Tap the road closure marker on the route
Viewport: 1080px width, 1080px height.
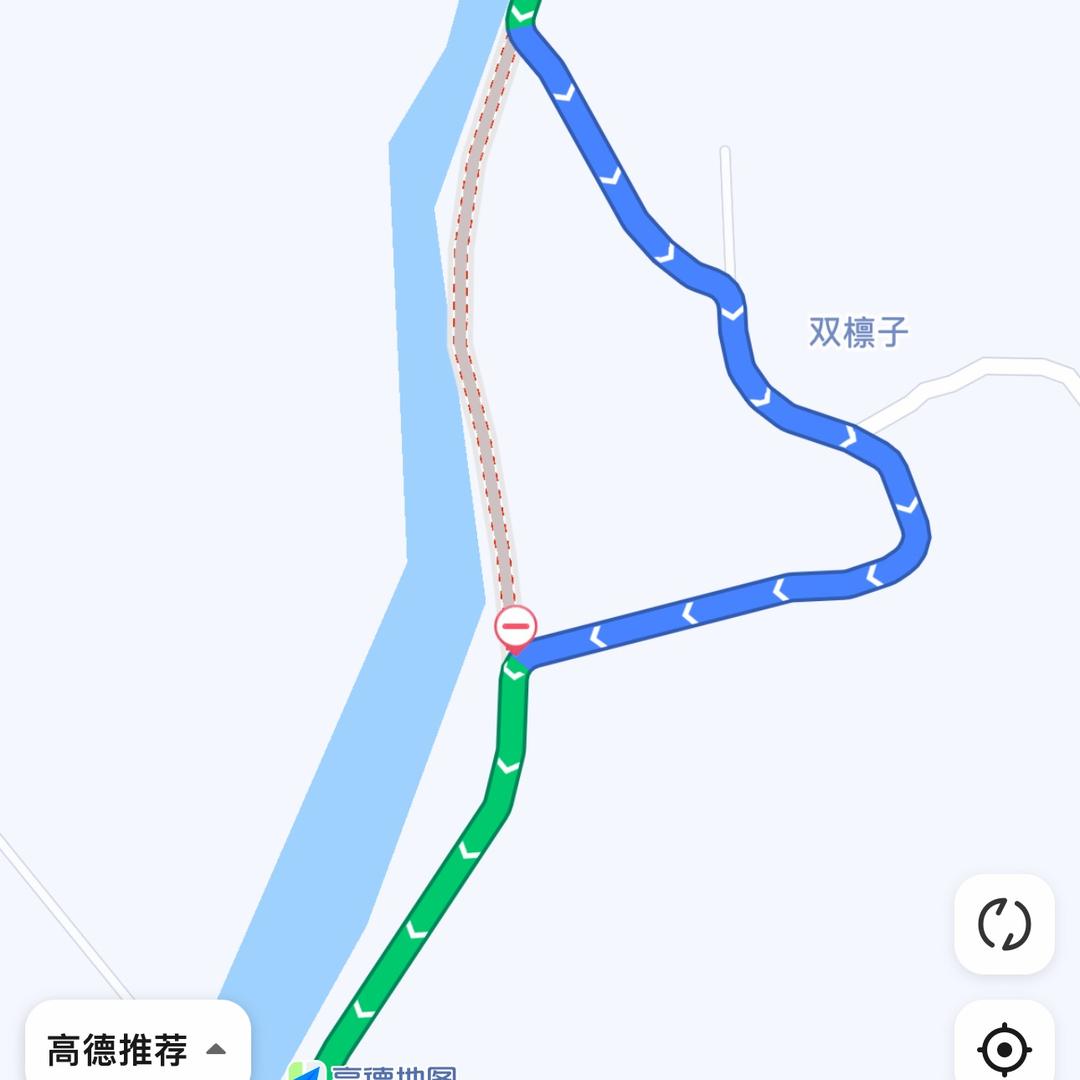pyautogui.click(x=516, y=629)
